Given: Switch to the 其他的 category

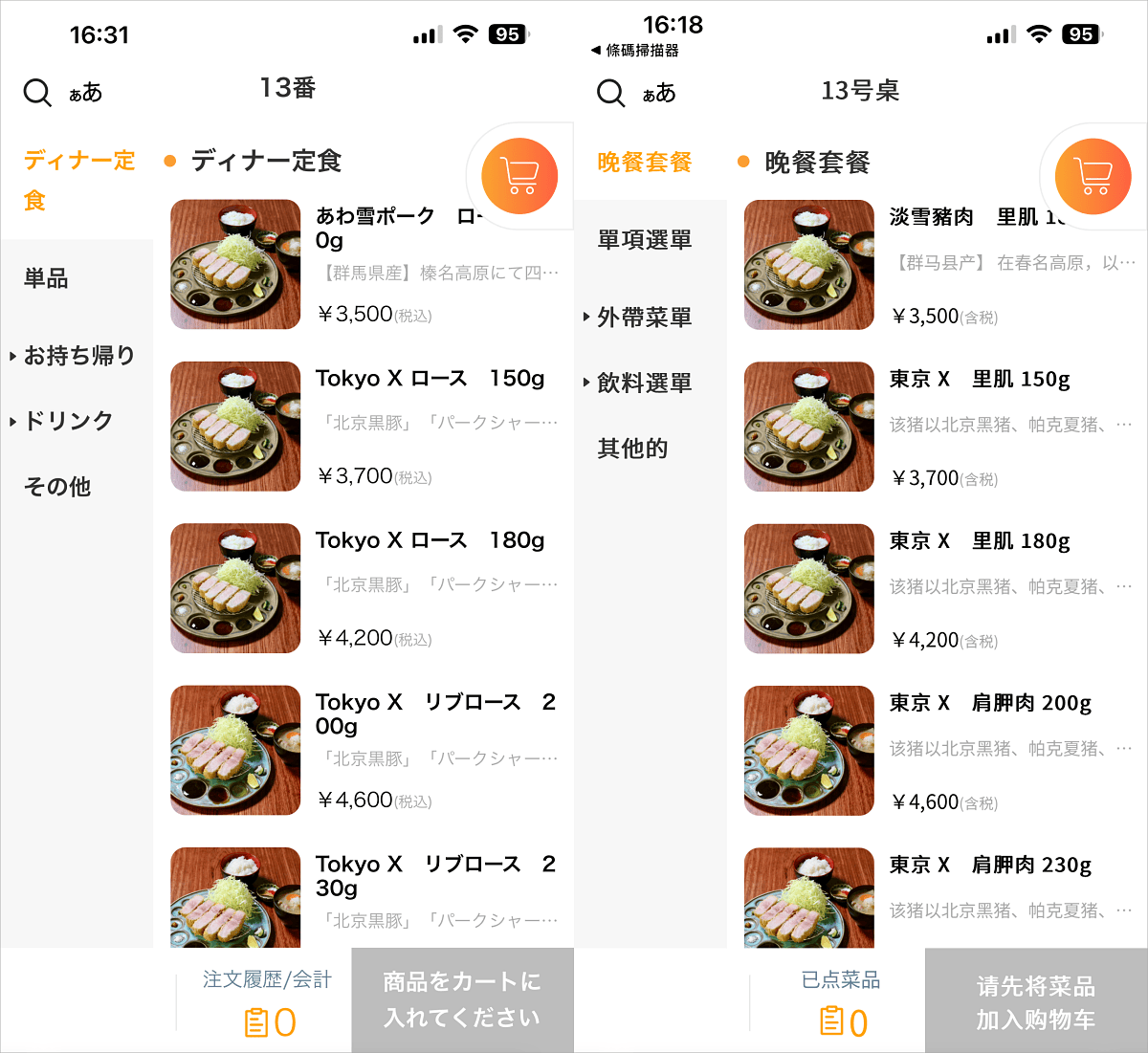Looking at the screenshot, I should pos(632,449).
